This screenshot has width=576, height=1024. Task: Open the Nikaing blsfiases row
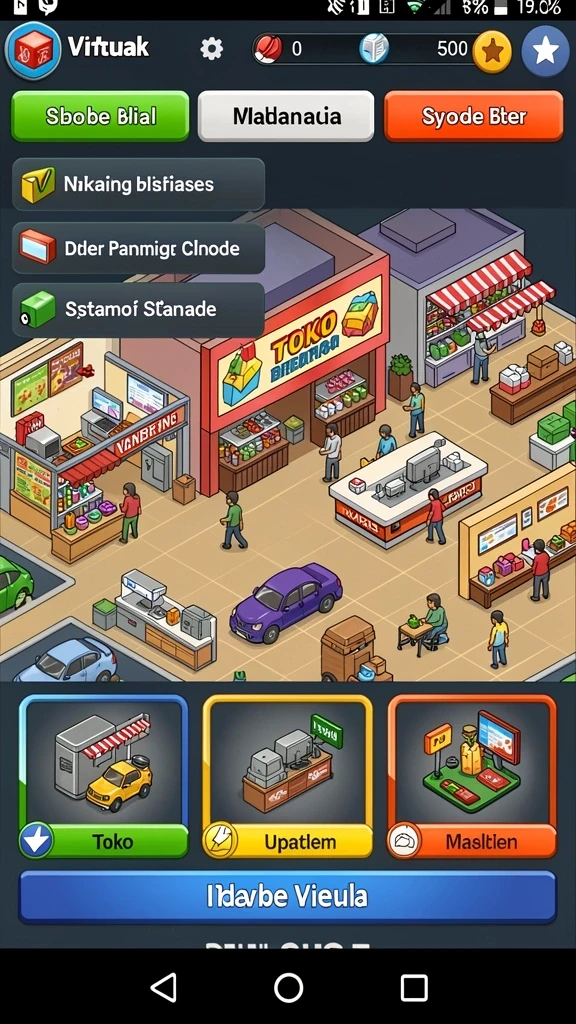[x=138, y=184]
